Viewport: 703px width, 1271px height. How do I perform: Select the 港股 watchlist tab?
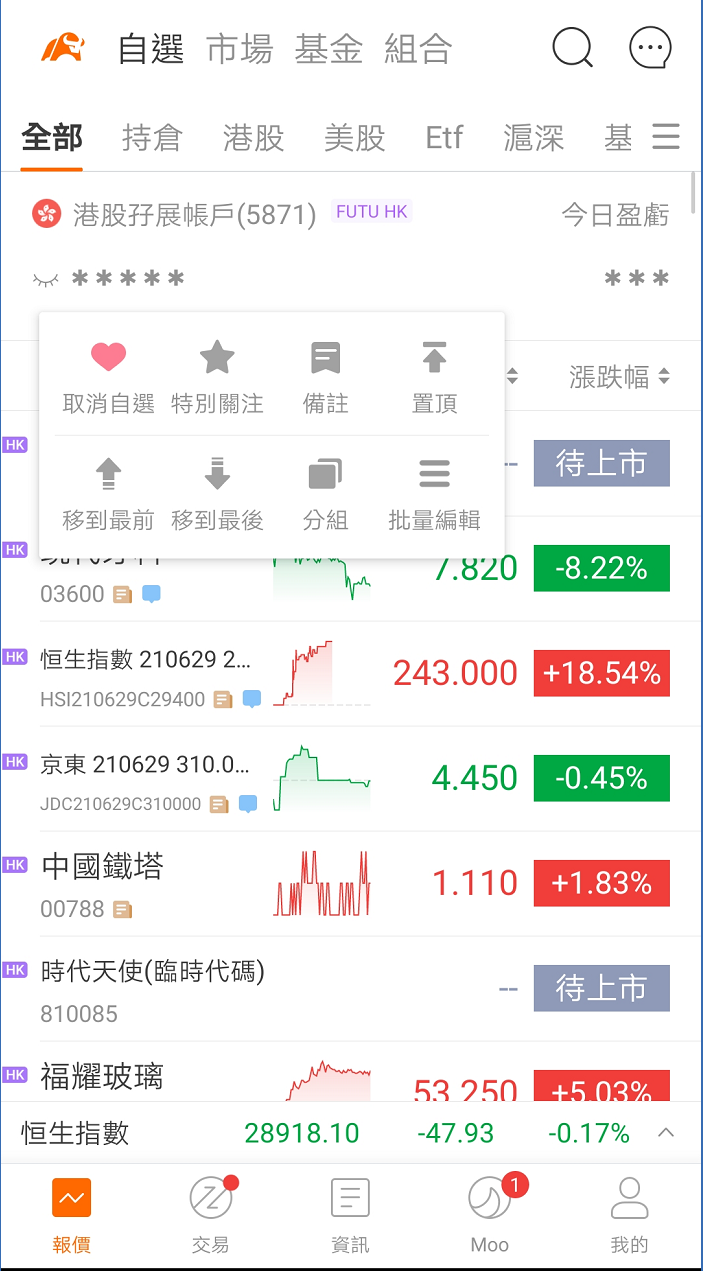pyautogui.click(x=254, y=137)
